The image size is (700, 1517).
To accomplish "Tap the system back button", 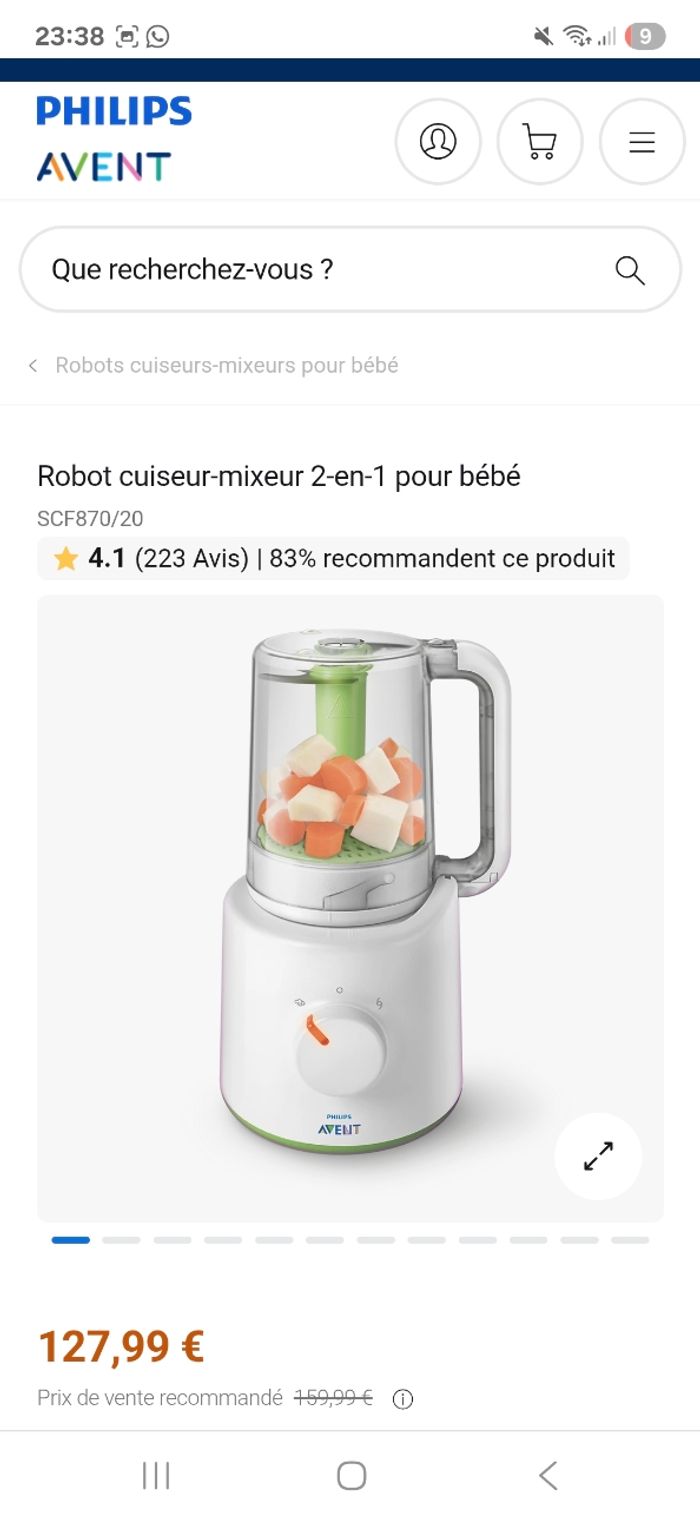I will pos(547,1475).
